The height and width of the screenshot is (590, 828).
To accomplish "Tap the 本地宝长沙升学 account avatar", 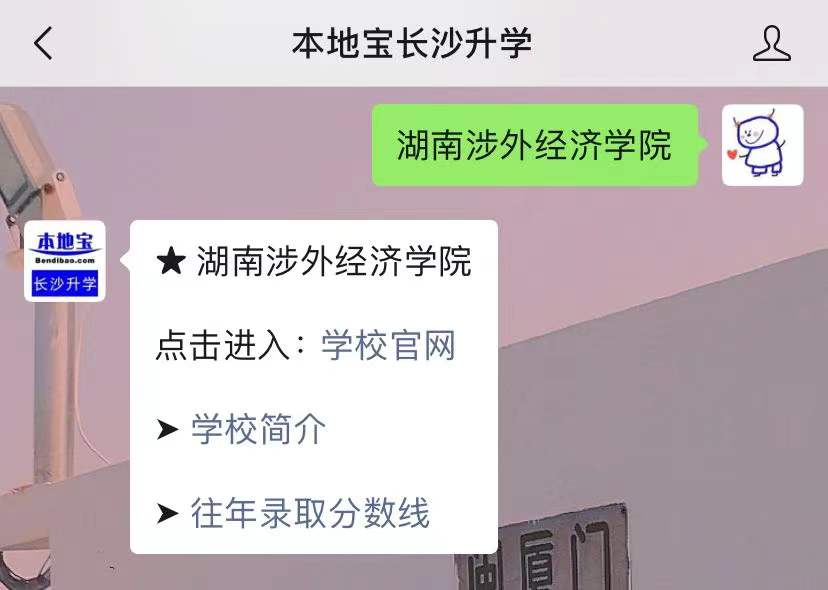I will click(x=65, y=261).
